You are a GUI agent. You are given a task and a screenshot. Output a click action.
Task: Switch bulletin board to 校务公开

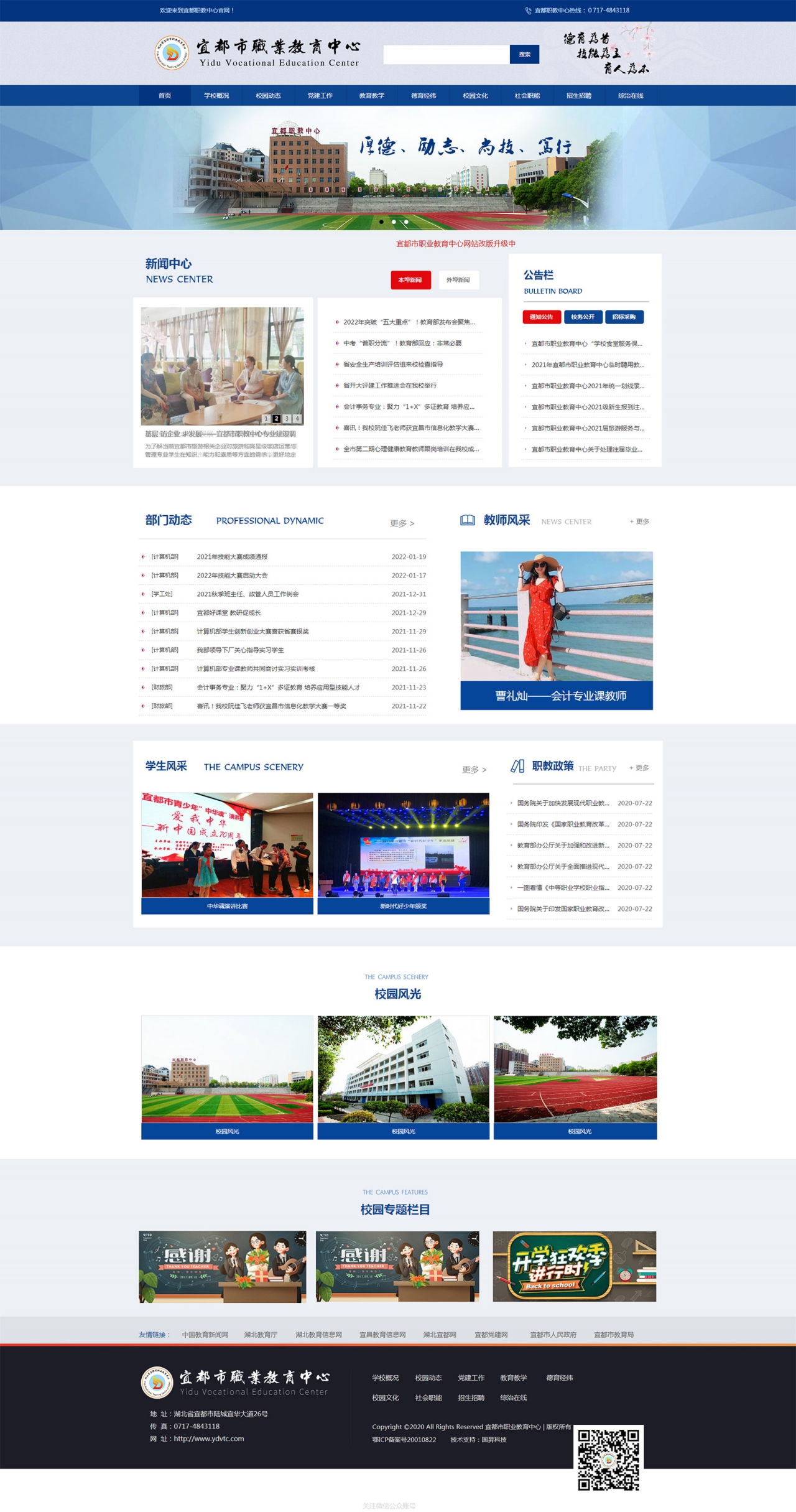point(583,317)
